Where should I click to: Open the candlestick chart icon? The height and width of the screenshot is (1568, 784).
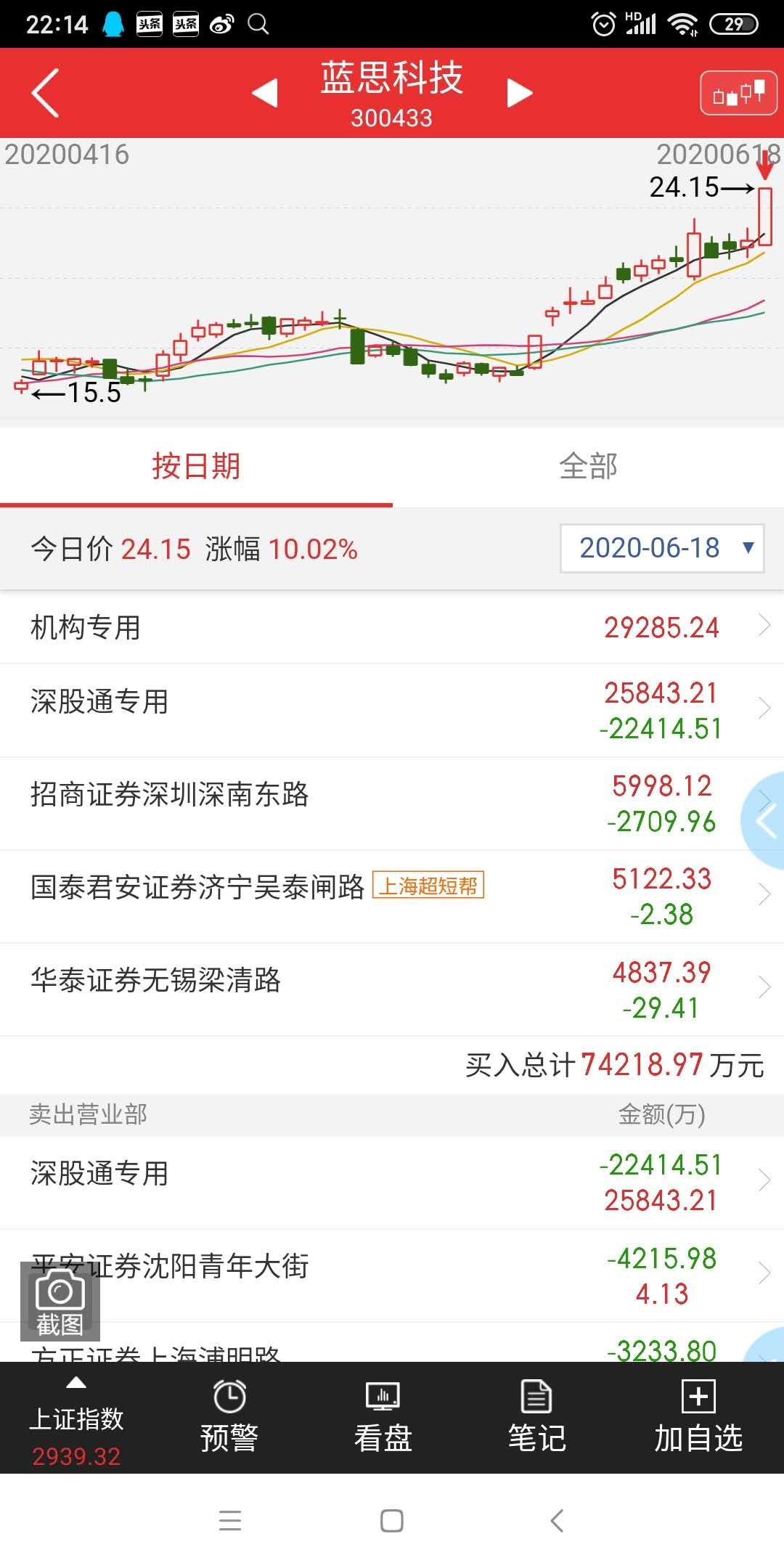tap(738, 93)
